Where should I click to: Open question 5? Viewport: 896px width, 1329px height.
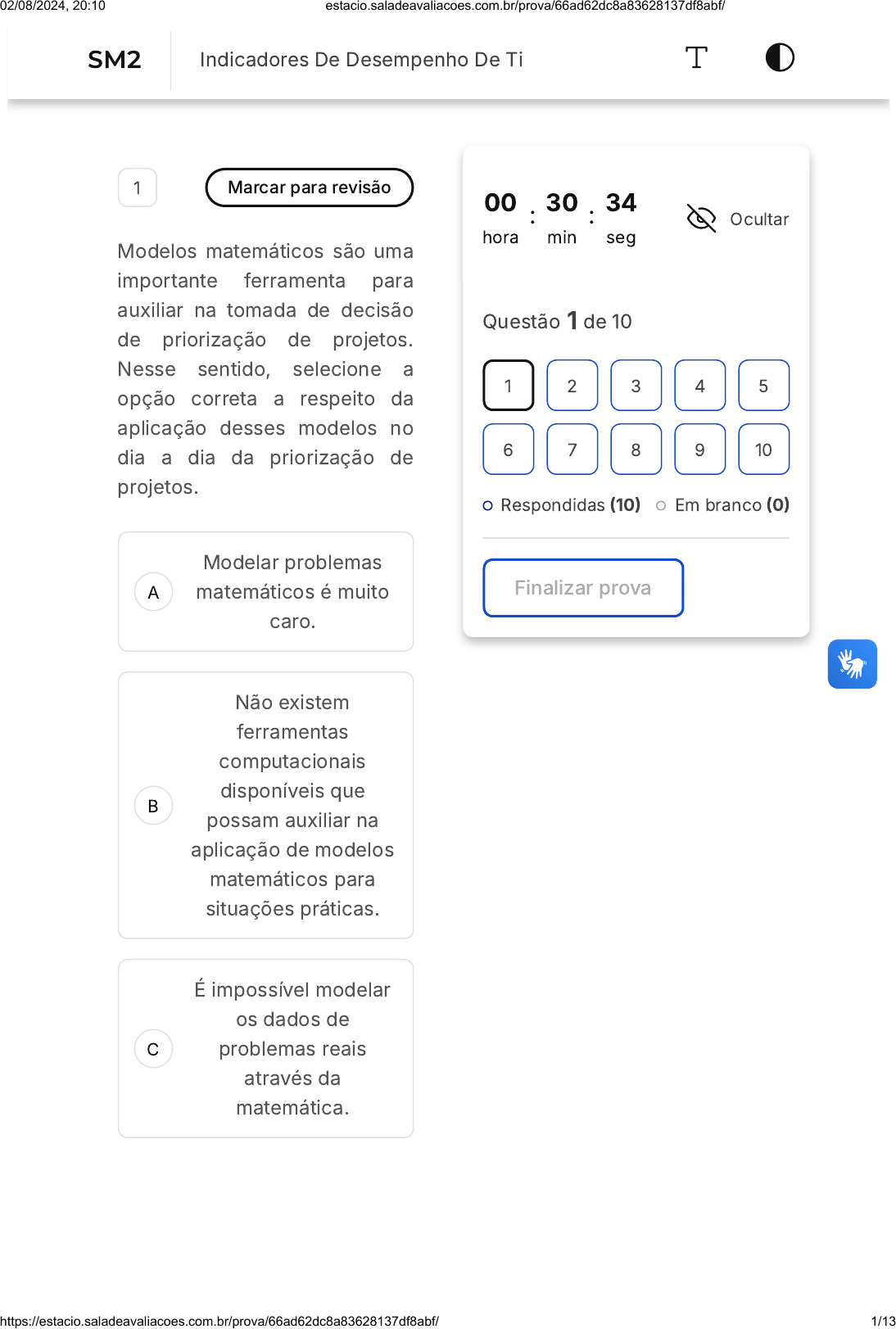[763, 385]
